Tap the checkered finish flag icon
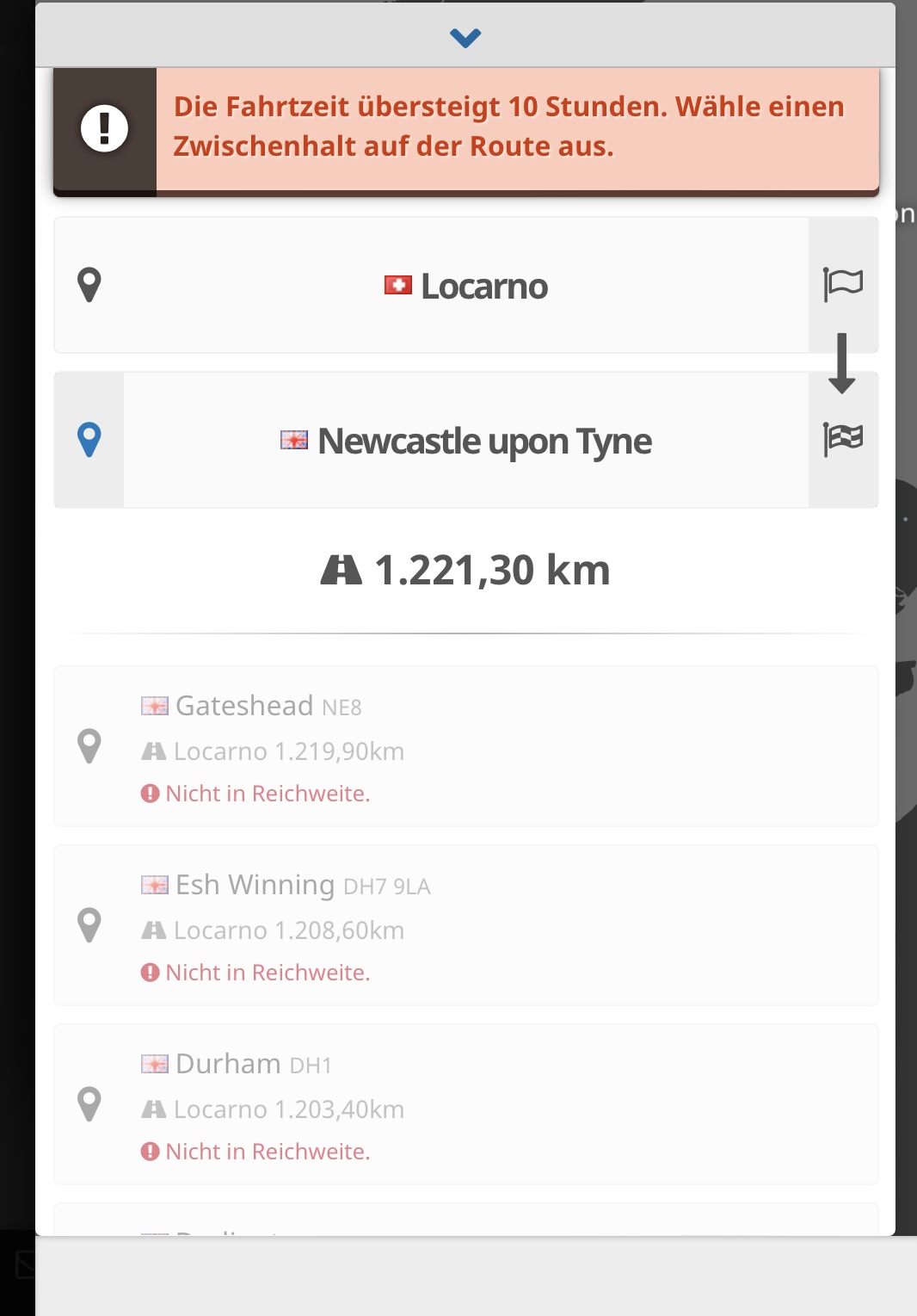Screen dimensions: 917x1316 (842, 439)
